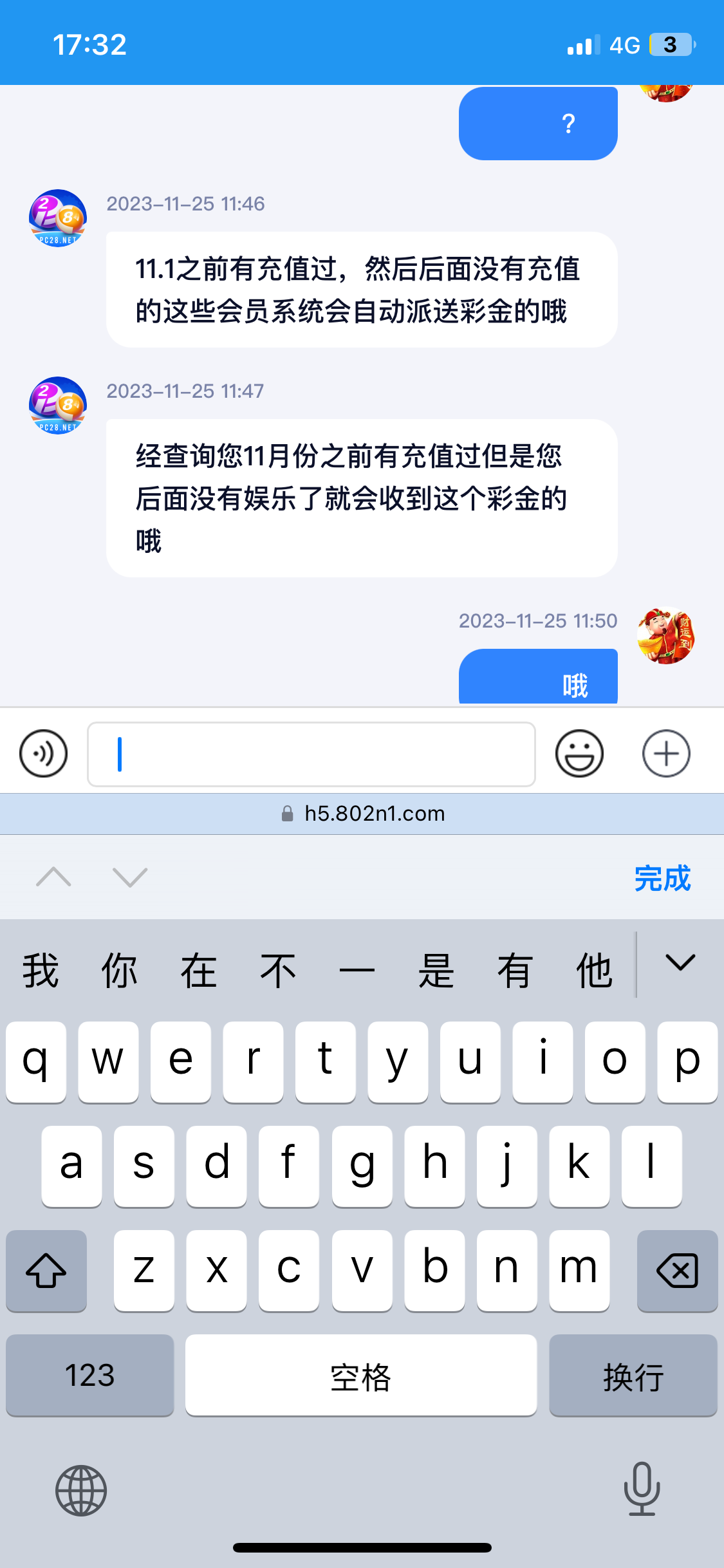724x1568 pixels.
Task: Switch keyboard language with the globe icon
Action: [x=81, y=1490]
